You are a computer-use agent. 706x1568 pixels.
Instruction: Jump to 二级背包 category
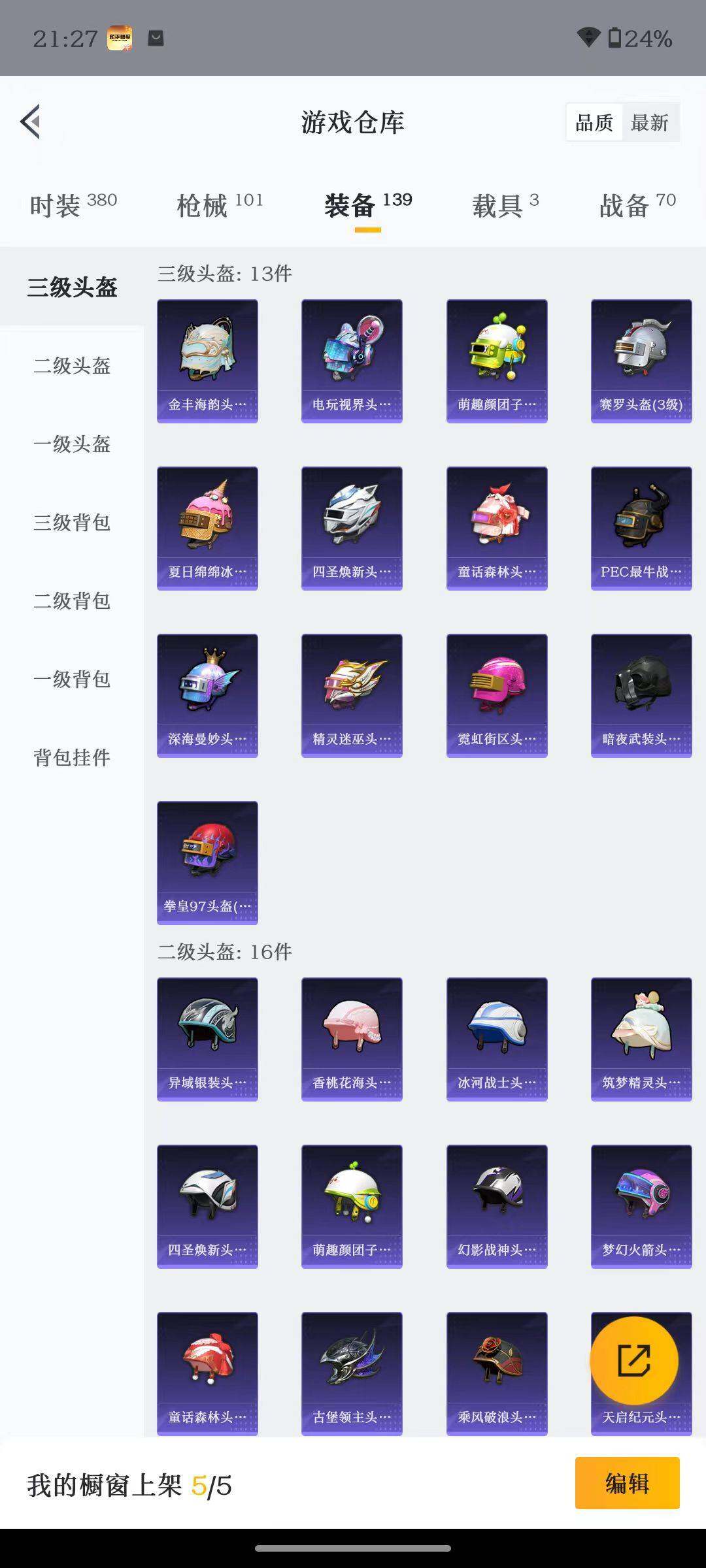(x=72, y=601)
